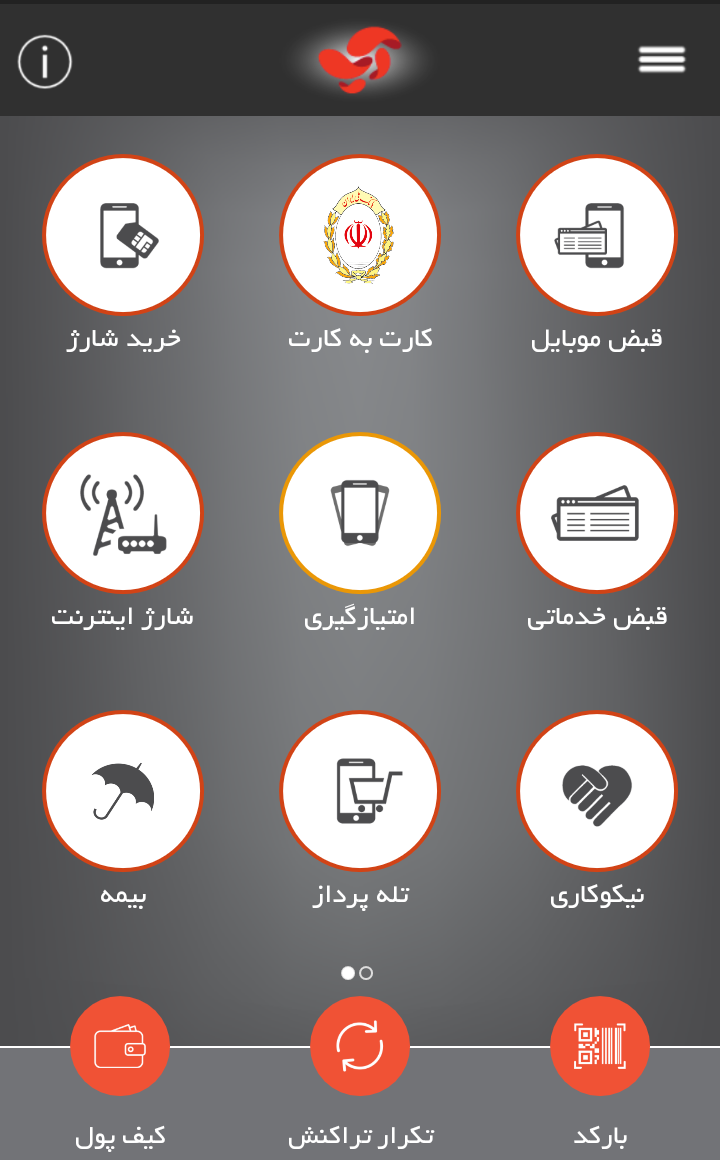Tap تکرار تراکنش repeat transaction
The height and width of the screenshot is (1160, 720).
pos(360,1047)
